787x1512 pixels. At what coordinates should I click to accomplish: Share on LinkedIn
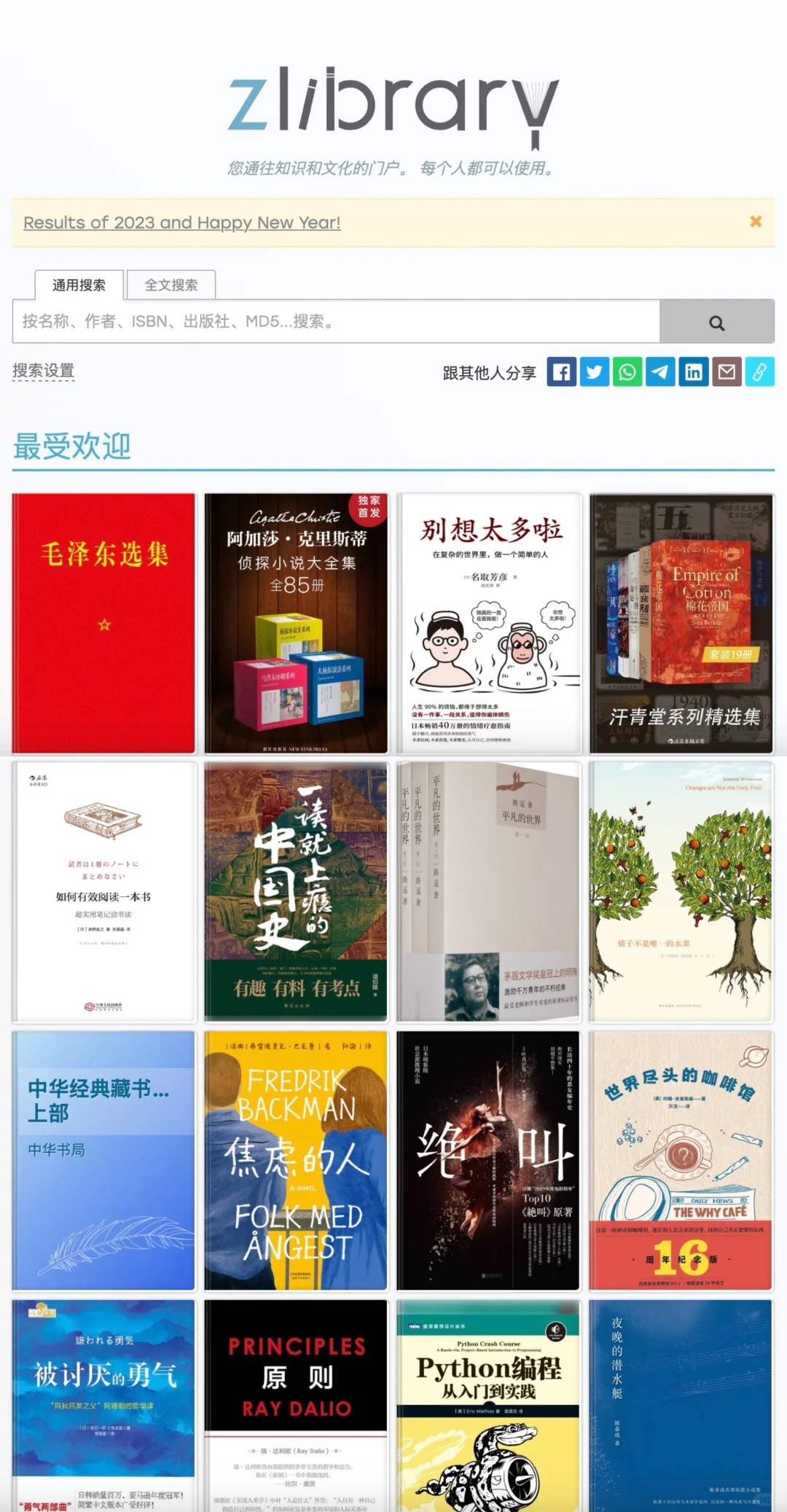click(x=694, y=372)
